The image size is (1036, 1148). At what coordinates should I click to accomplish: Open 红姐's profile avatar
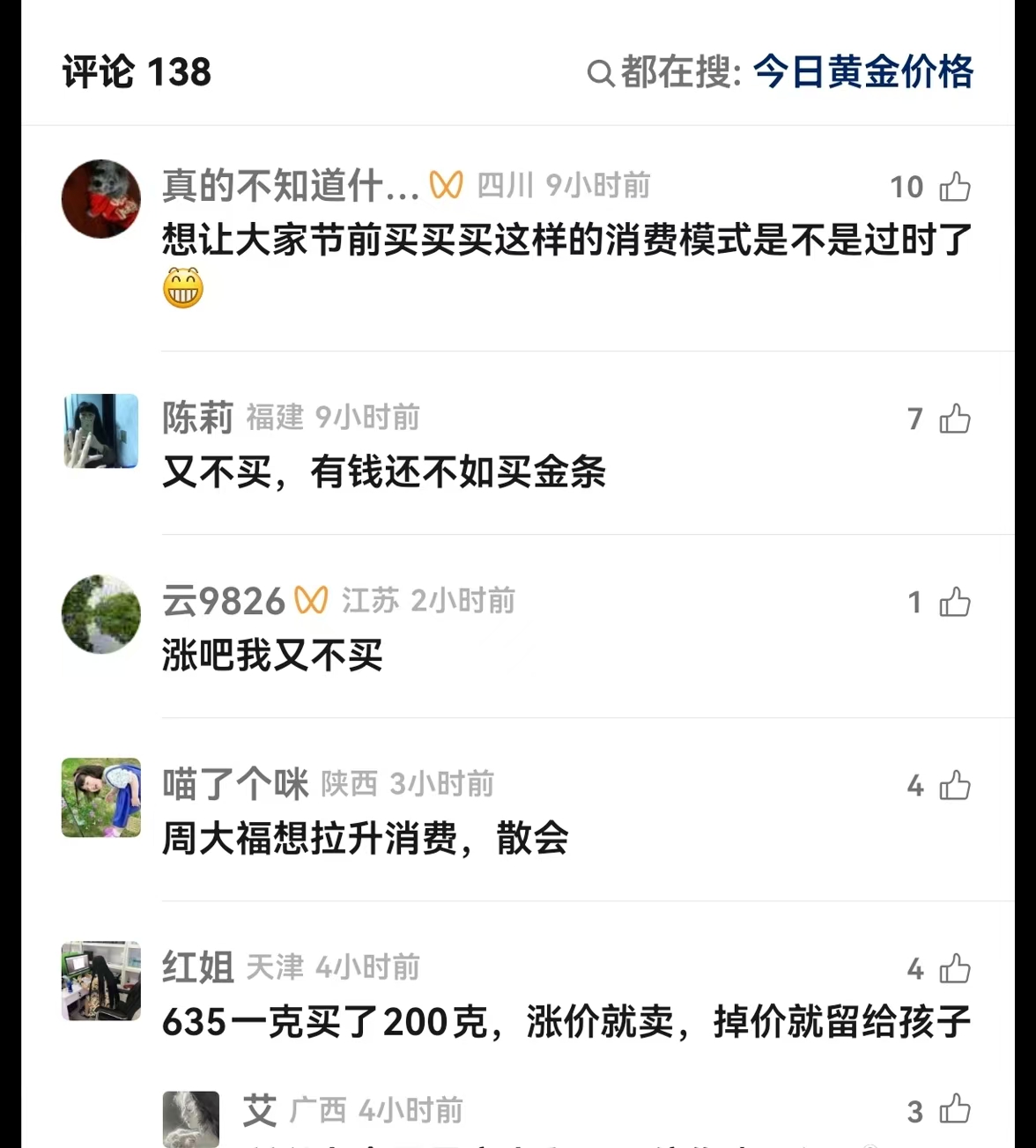[x=101, y=981]
